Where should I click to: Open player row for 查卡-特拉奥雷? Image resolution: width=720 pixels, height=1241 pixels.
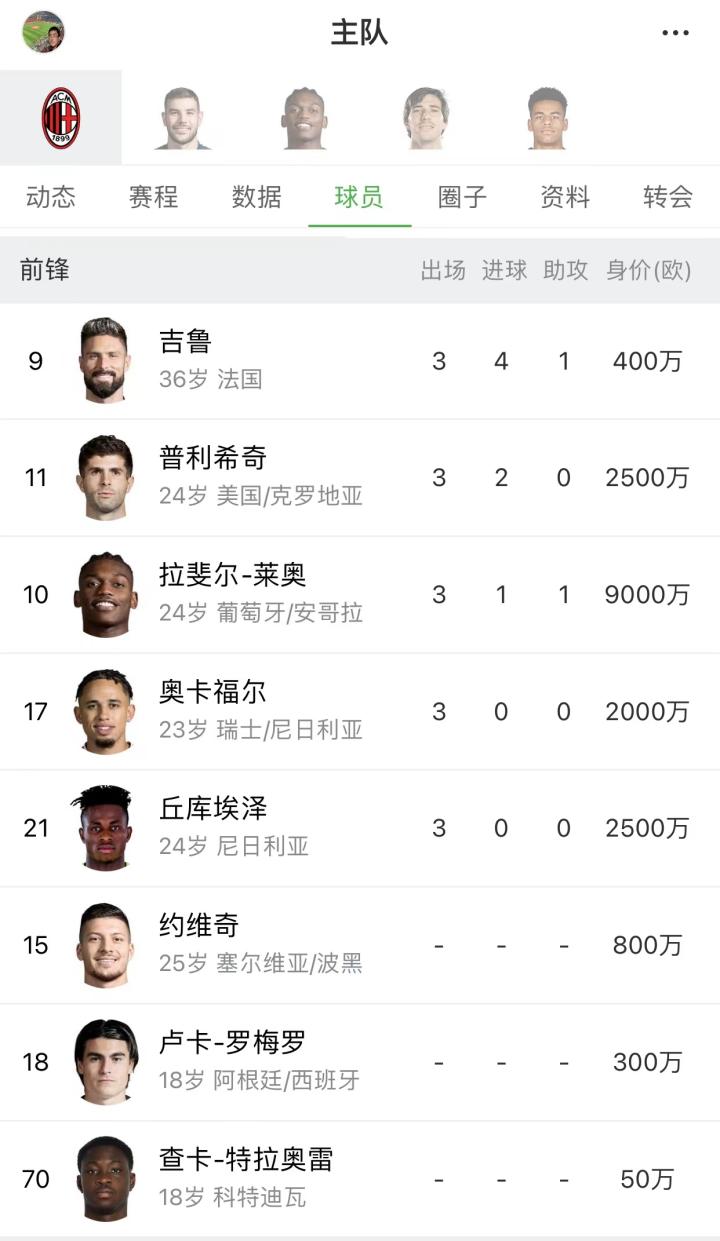(360, 1179)
